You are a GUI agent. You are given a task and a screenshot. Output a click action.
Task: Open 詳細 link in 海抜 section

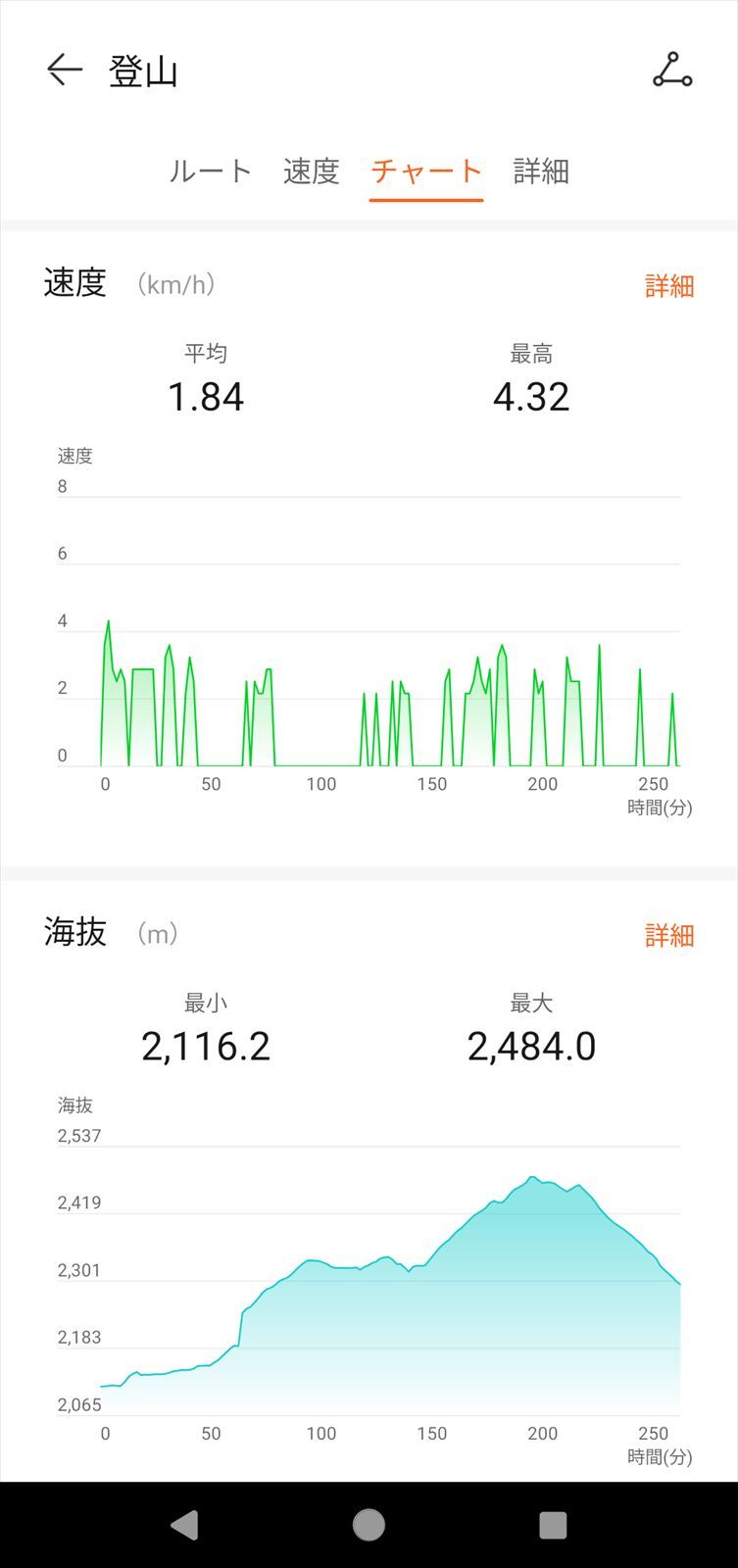669,936
